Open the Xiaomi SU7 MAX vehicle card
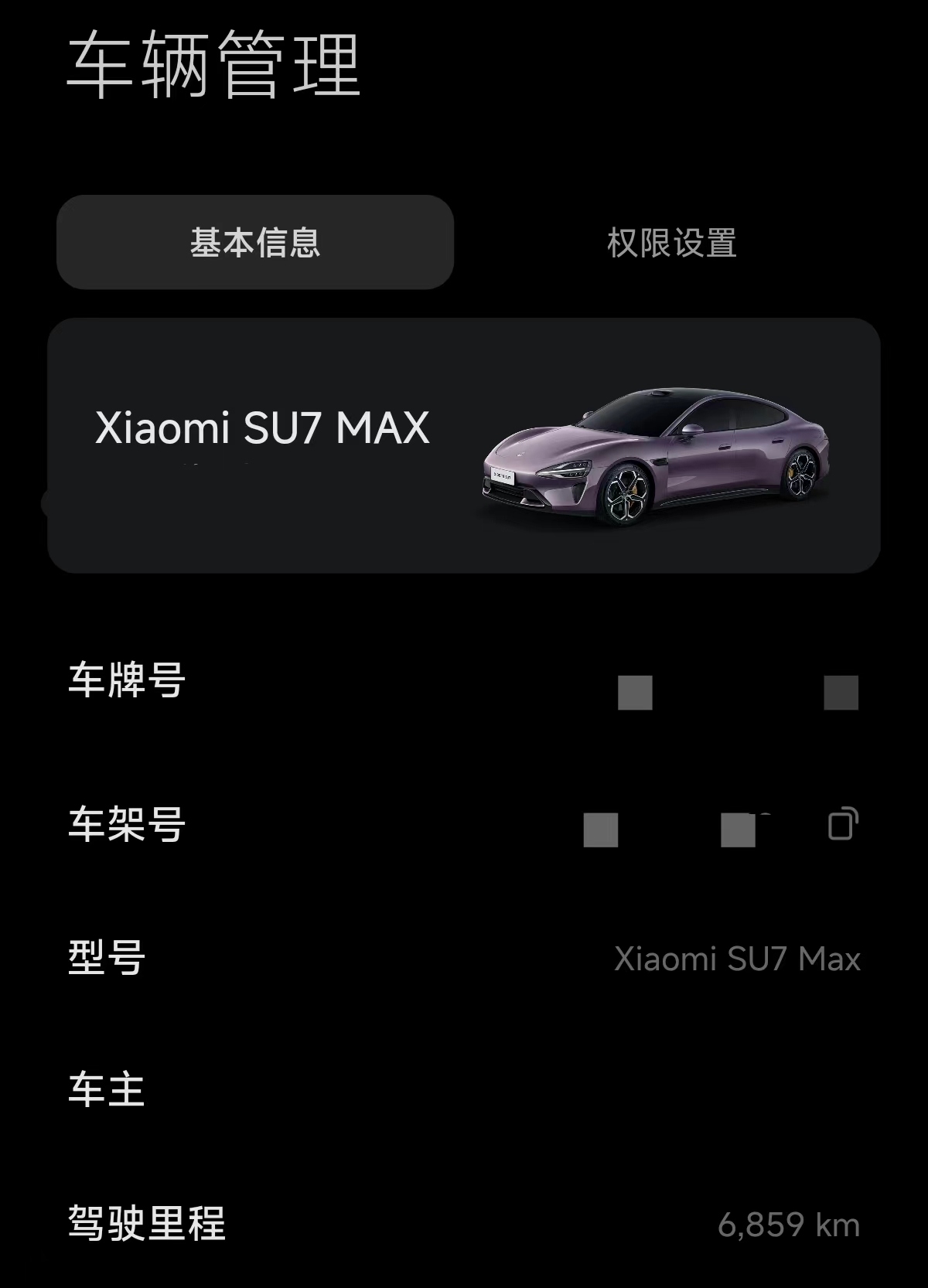The width and height of the screenshot is (928, 1288). click(x=464, y=445)
